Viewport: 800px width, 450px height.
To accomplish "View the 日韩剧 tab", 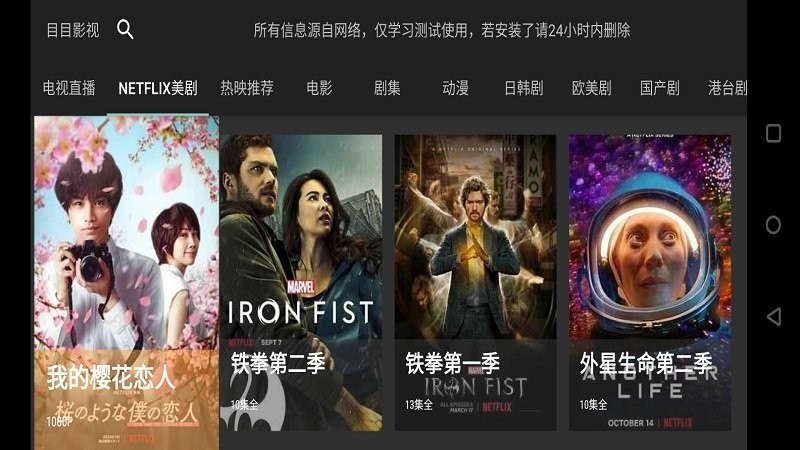I will tap(523, 88).
